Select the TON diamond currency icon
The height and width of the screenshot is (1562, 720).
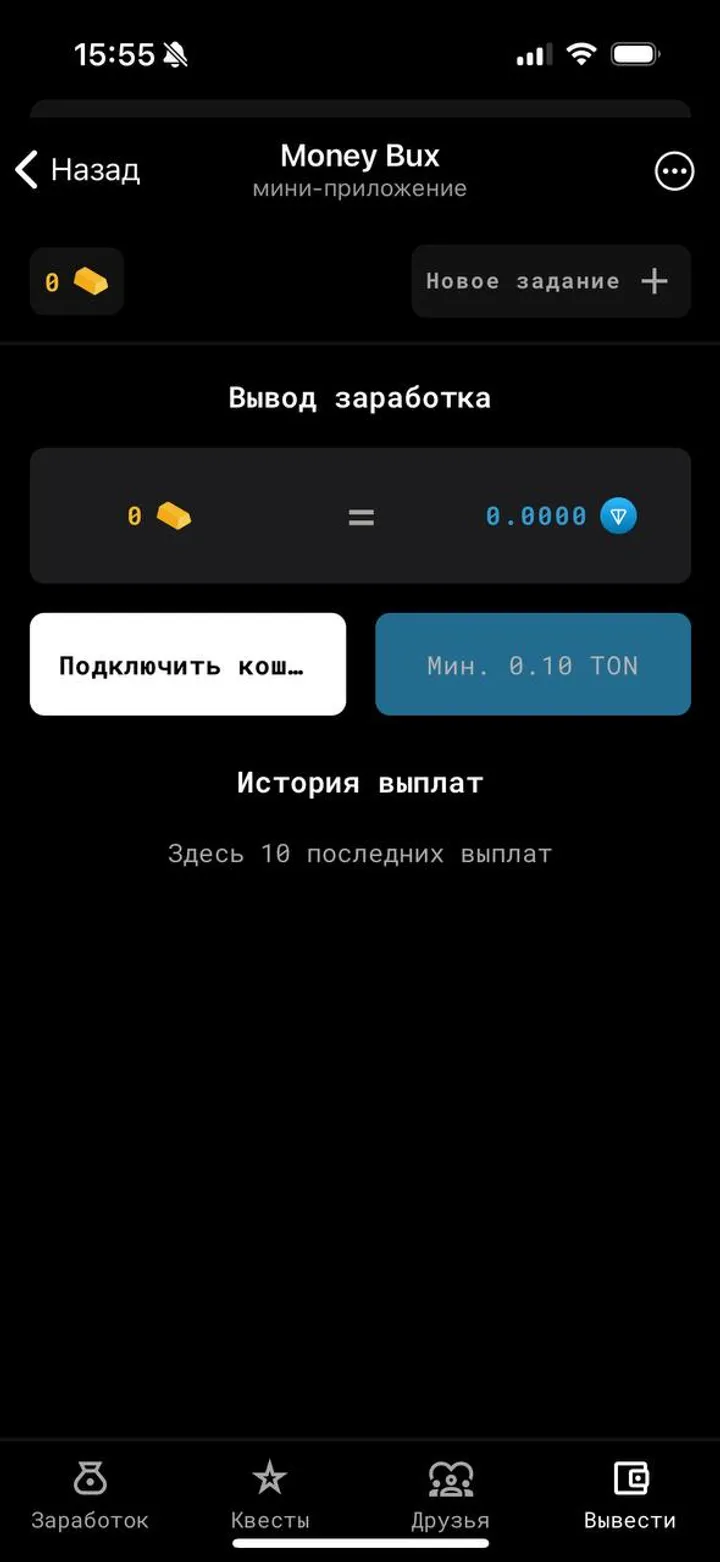point(620,516)
